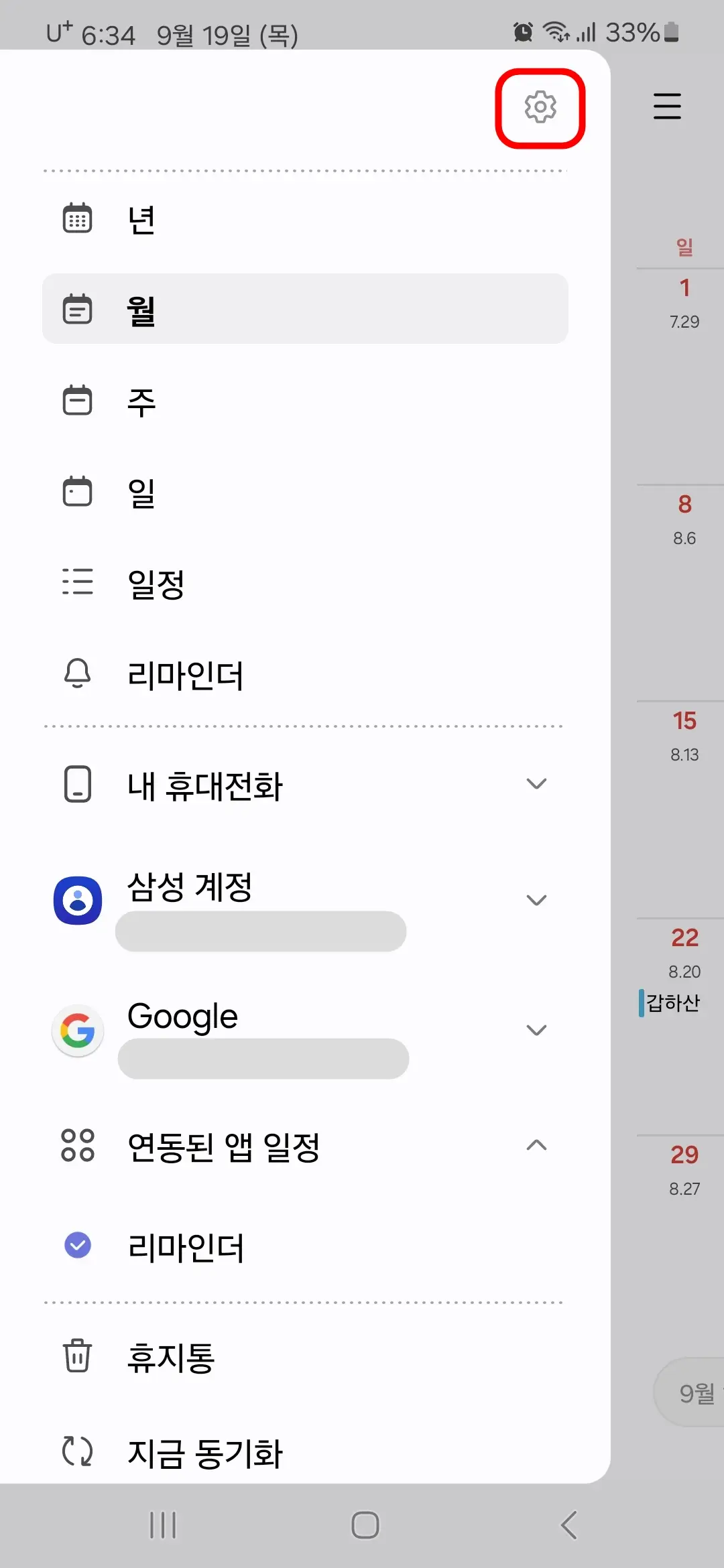Expand the 삼성 계정 calendar list

pos(536,899)
